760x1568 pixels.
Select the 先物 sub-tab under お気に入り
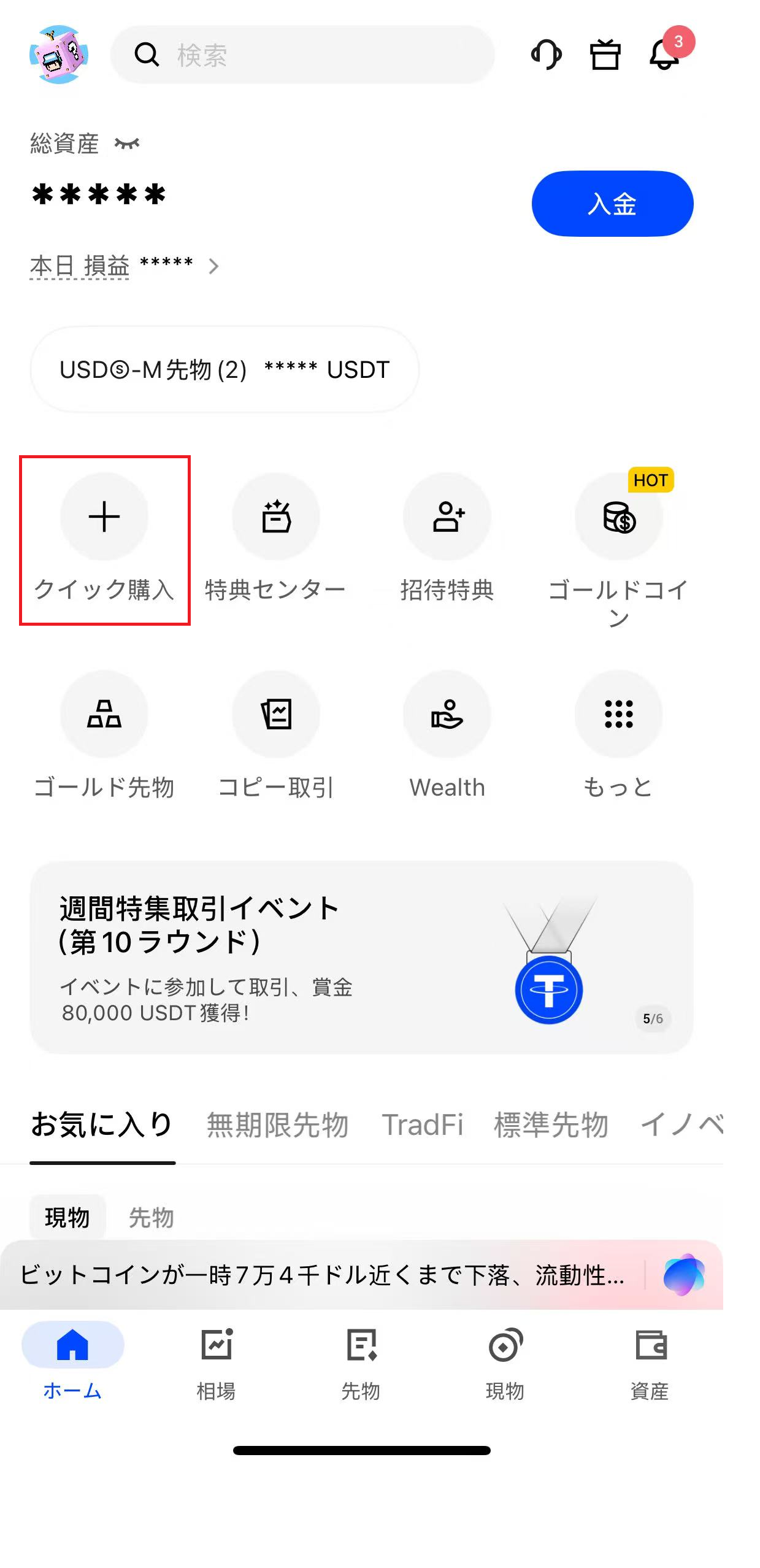pyautogui.click(x=151, y=1217)
